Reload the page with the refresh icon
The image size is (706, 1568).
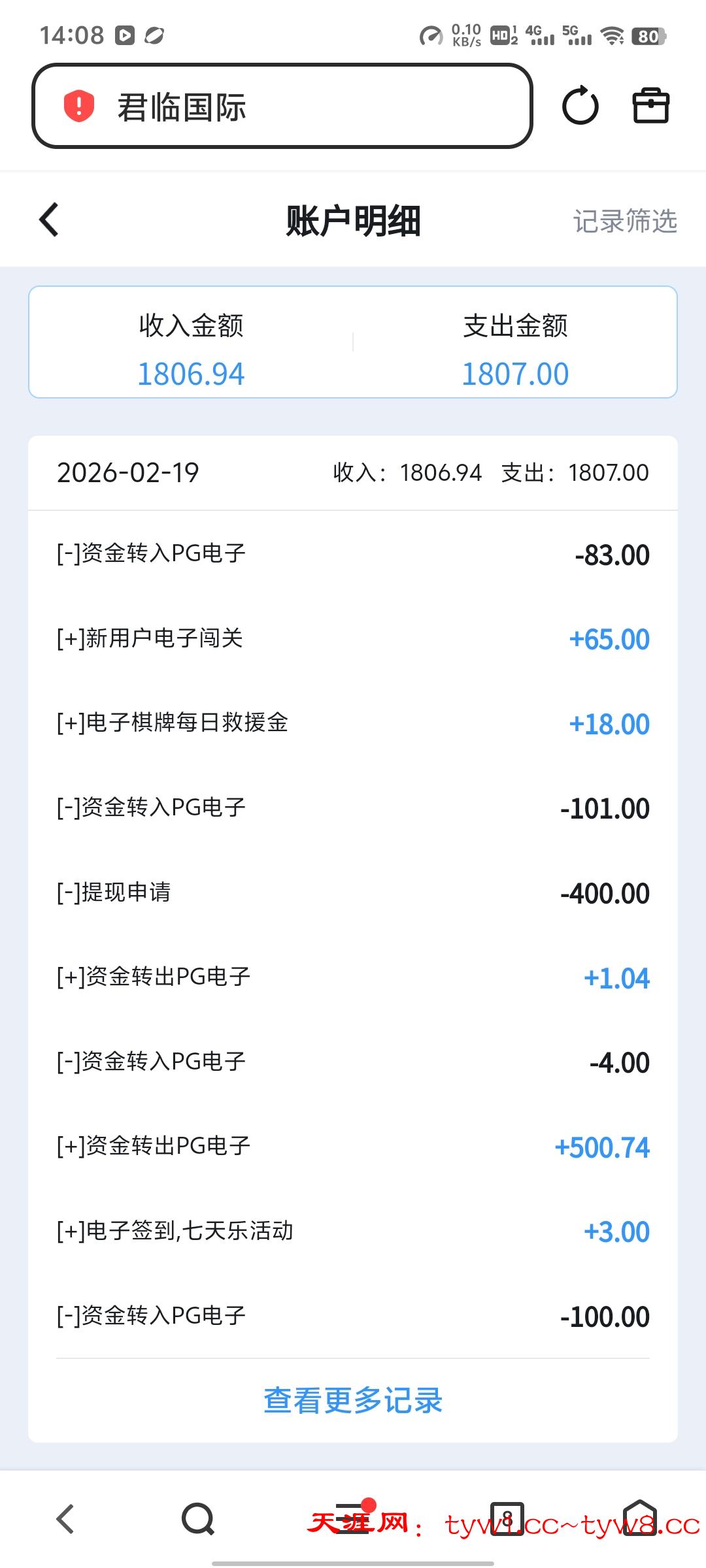(580, 106)
